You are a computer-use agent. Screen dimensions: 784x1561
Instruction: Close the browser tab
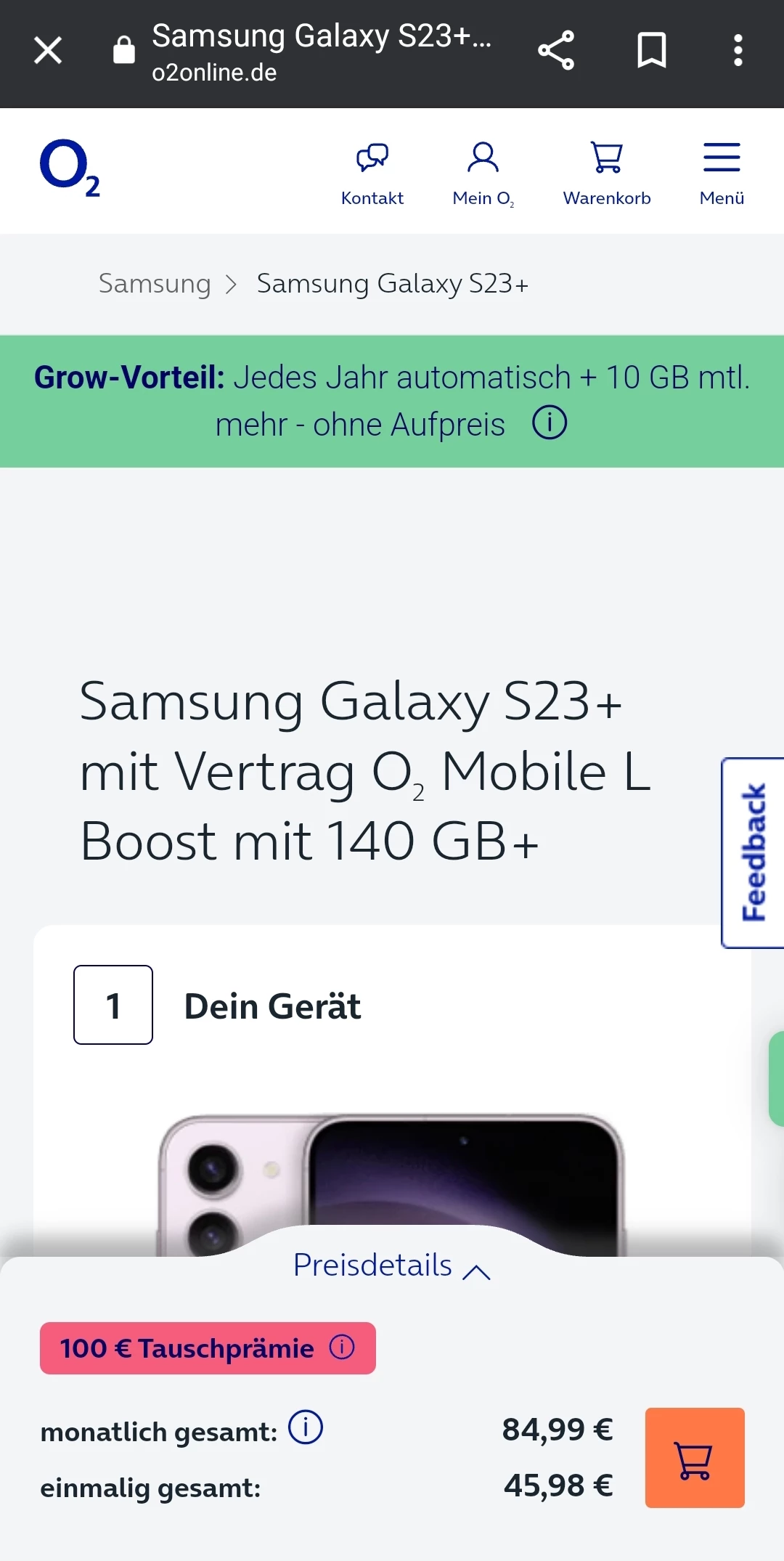[48, 51]
